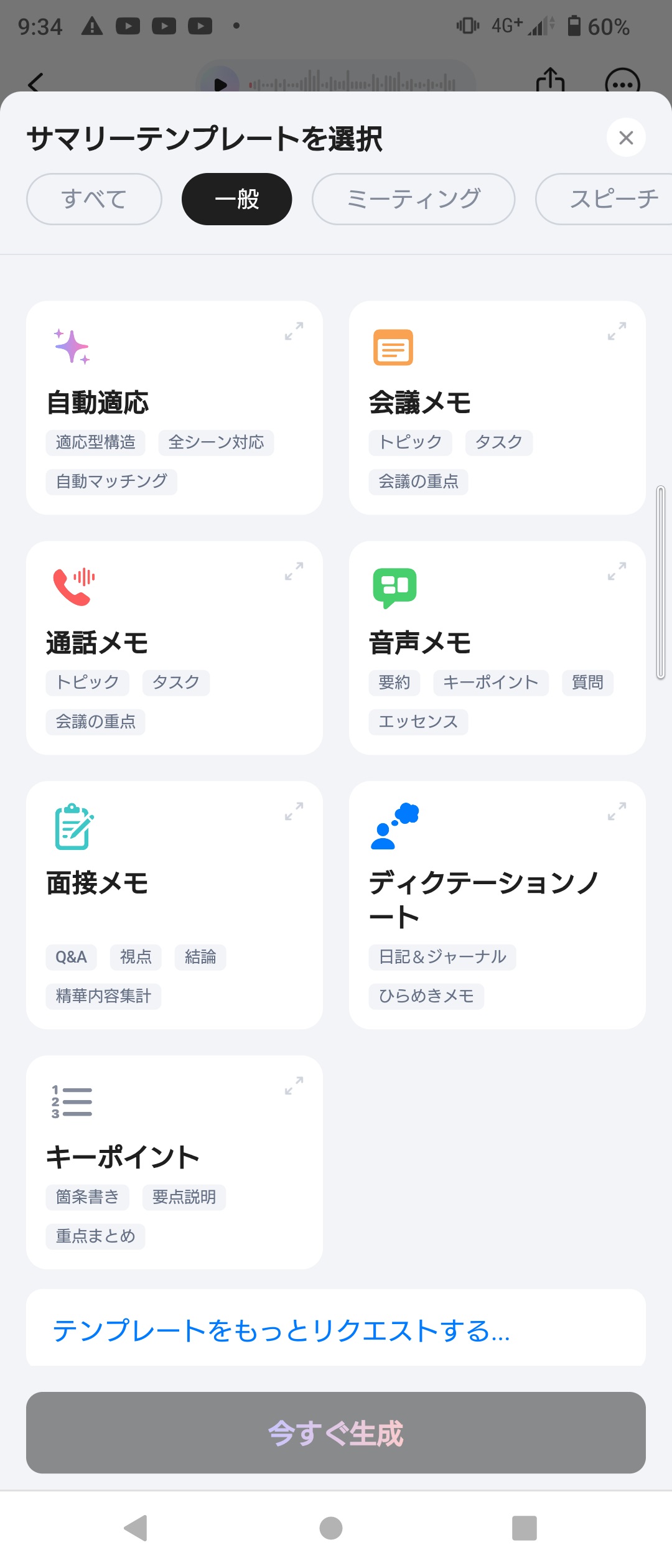Open テンプレートをもっとリクエストする link
672x1568 pixels.
pos(281,1331)
